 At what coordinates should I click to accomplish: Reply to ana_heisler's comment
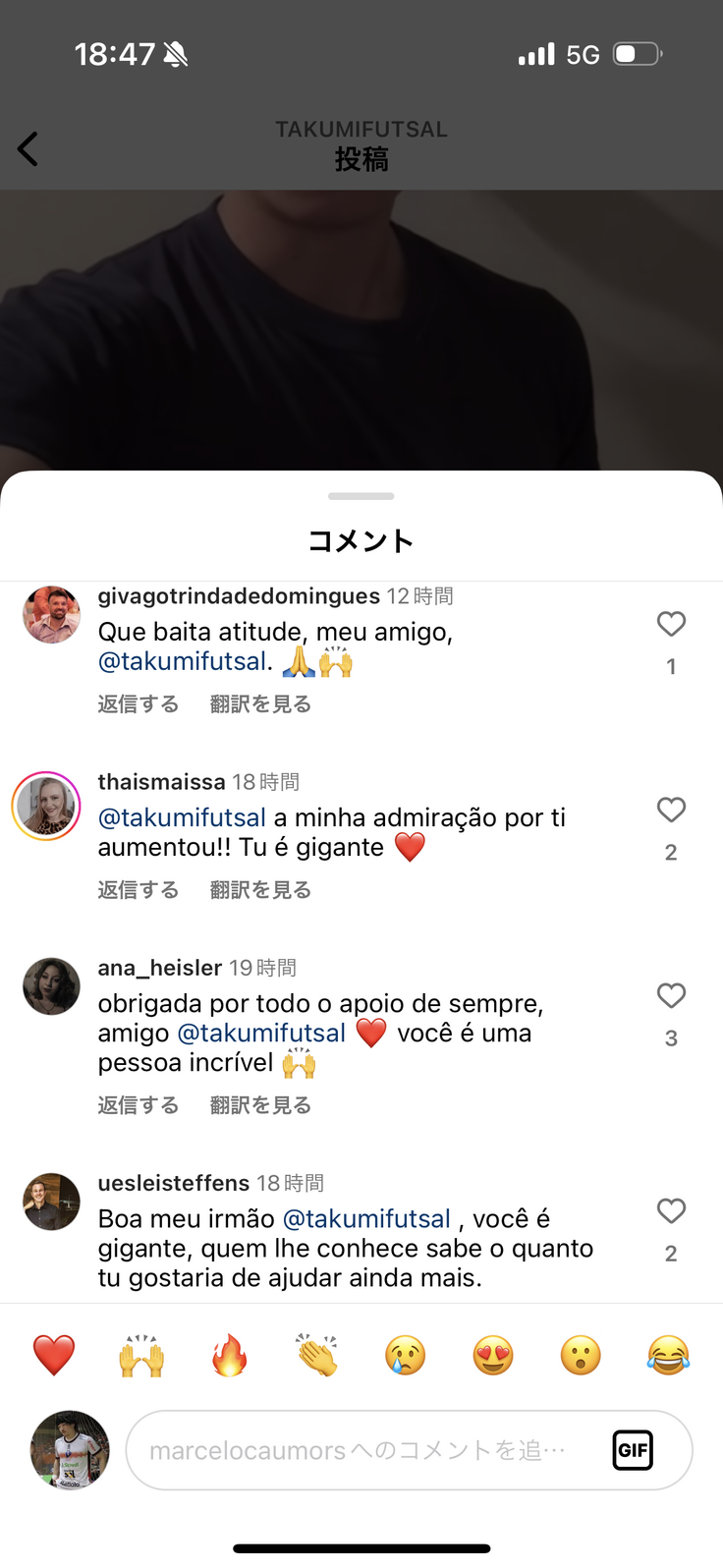[x=139, y=1105]
